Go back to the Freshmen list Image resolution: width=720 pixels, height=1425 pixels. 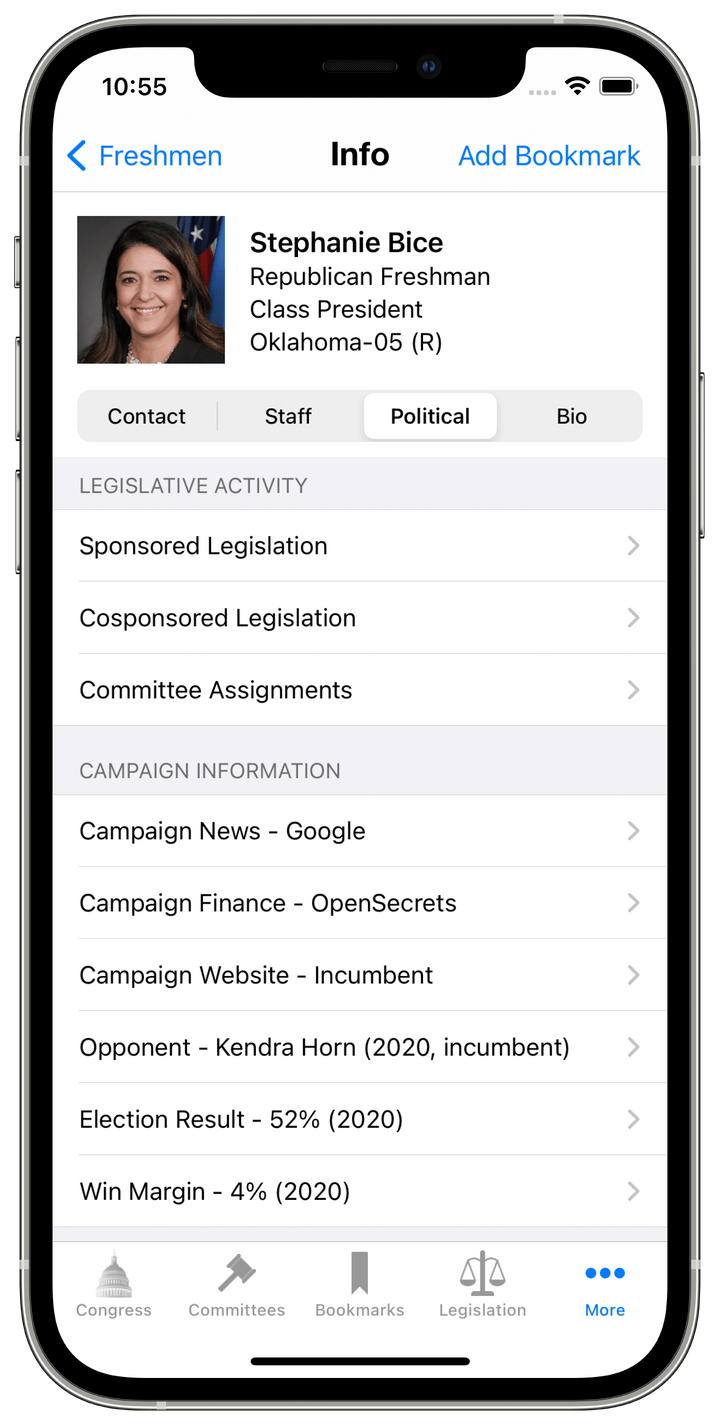145,156
